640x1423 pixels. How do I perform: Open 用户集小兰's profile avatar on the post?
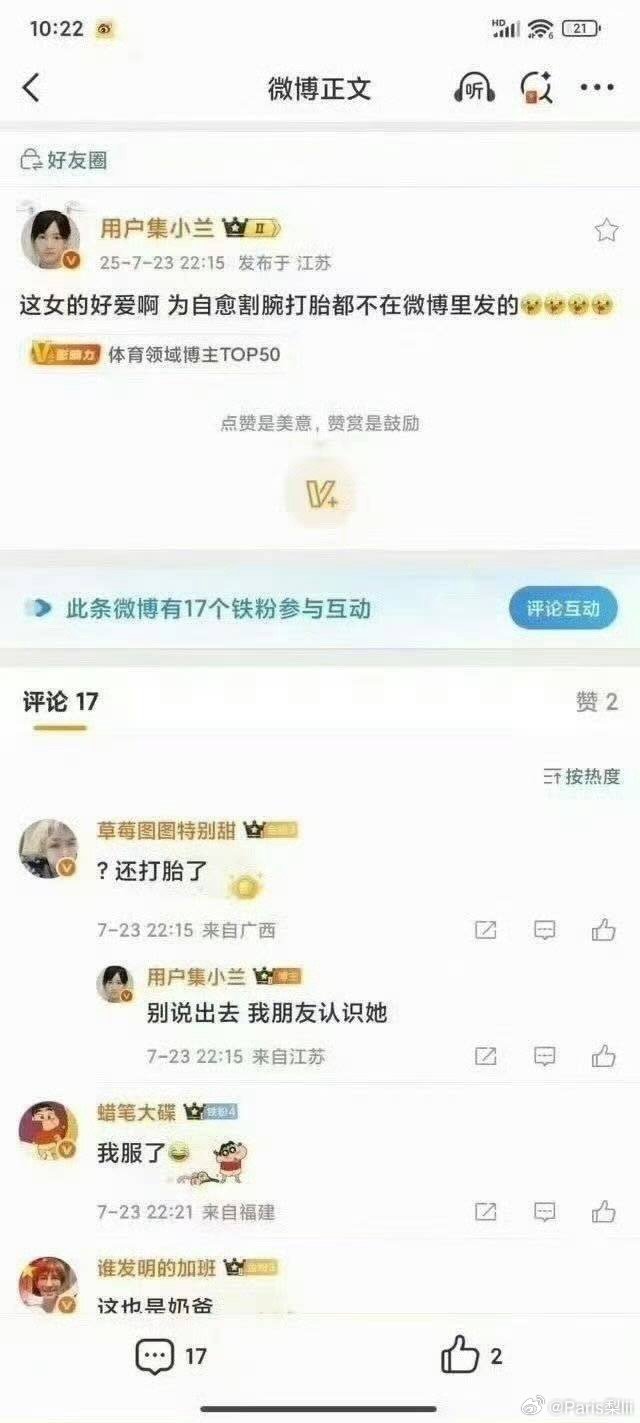tap(51, 240)
